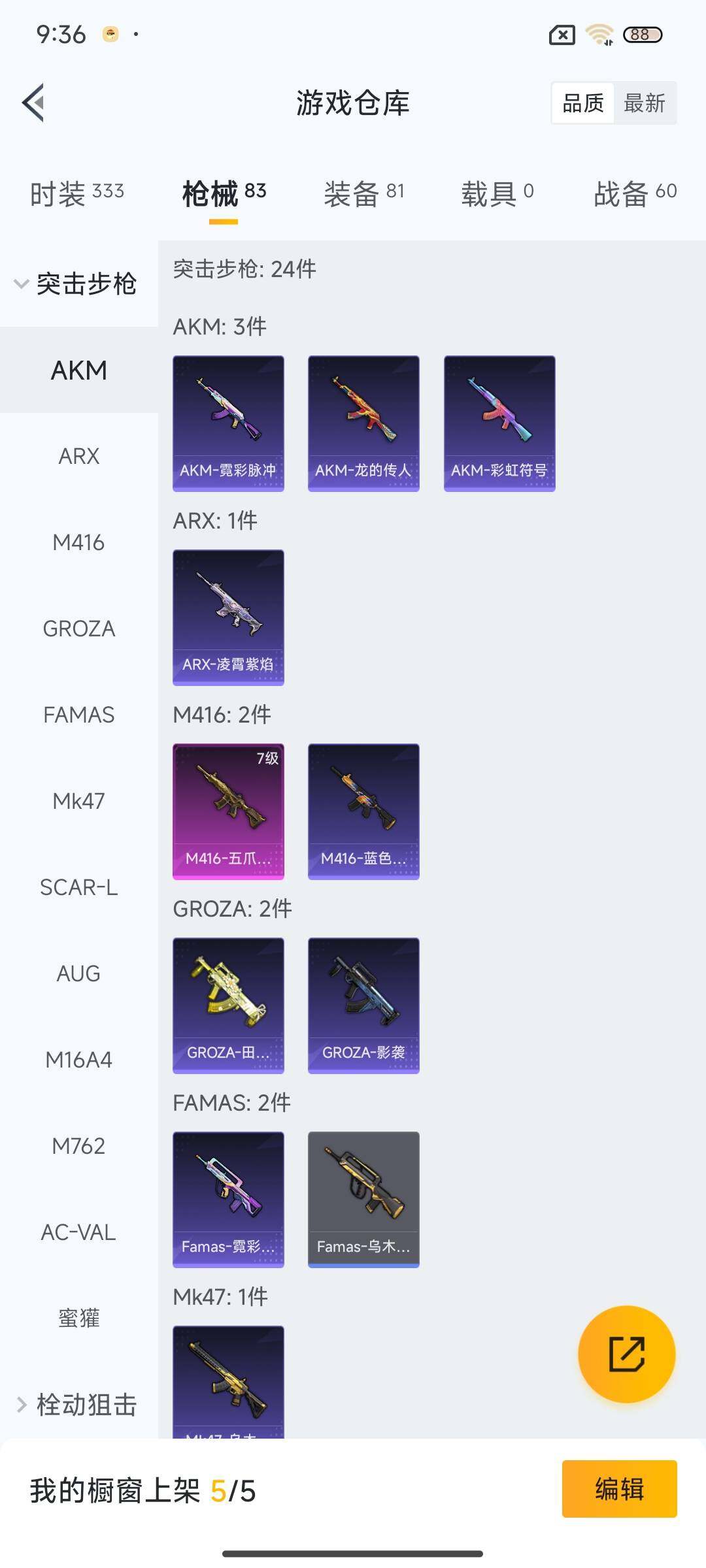Viewport: 706px width, 1568px height.
Task: Switch to the 载具 tab
Action: (x=497, y=193)
